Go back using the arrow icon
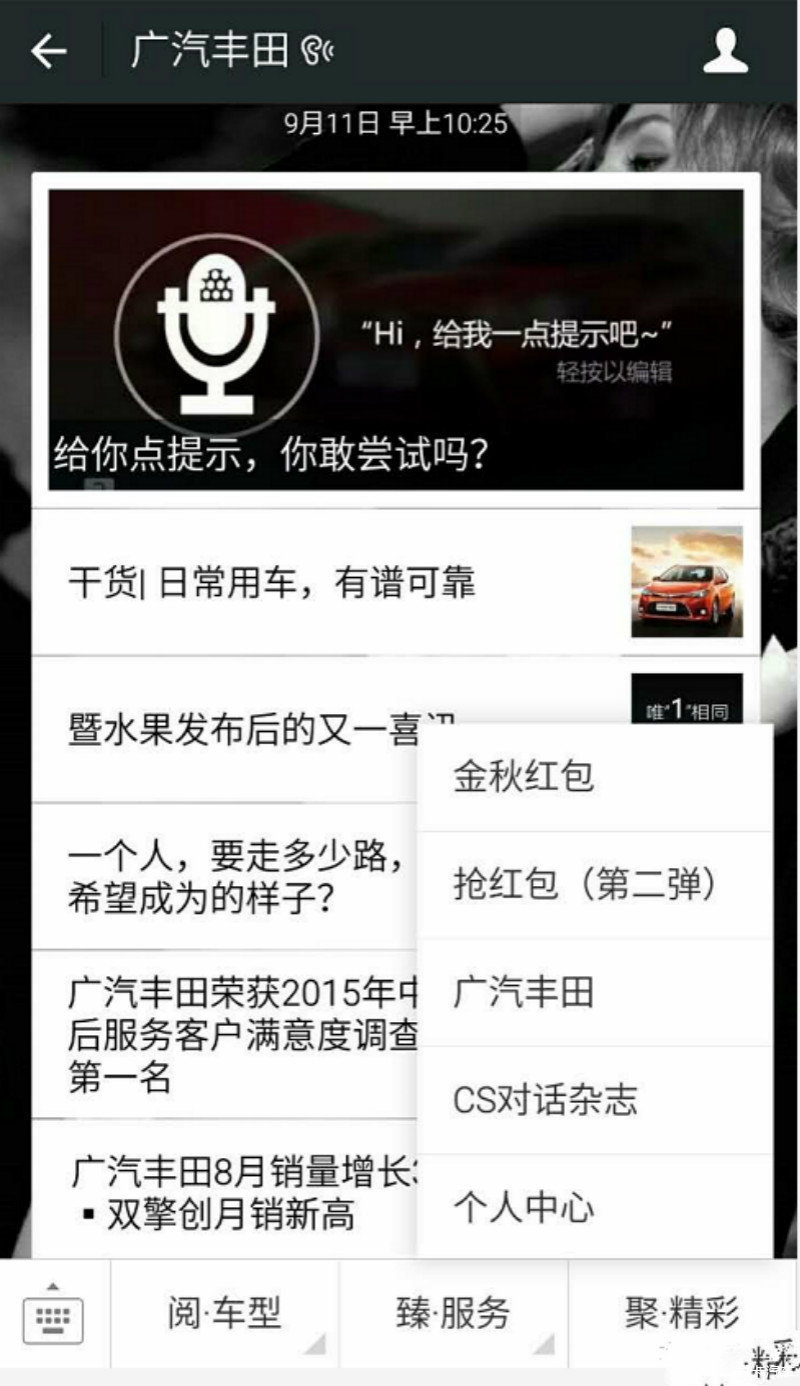Image resolution: width=800 pixels, height=1386 pixels. [48, 51]
